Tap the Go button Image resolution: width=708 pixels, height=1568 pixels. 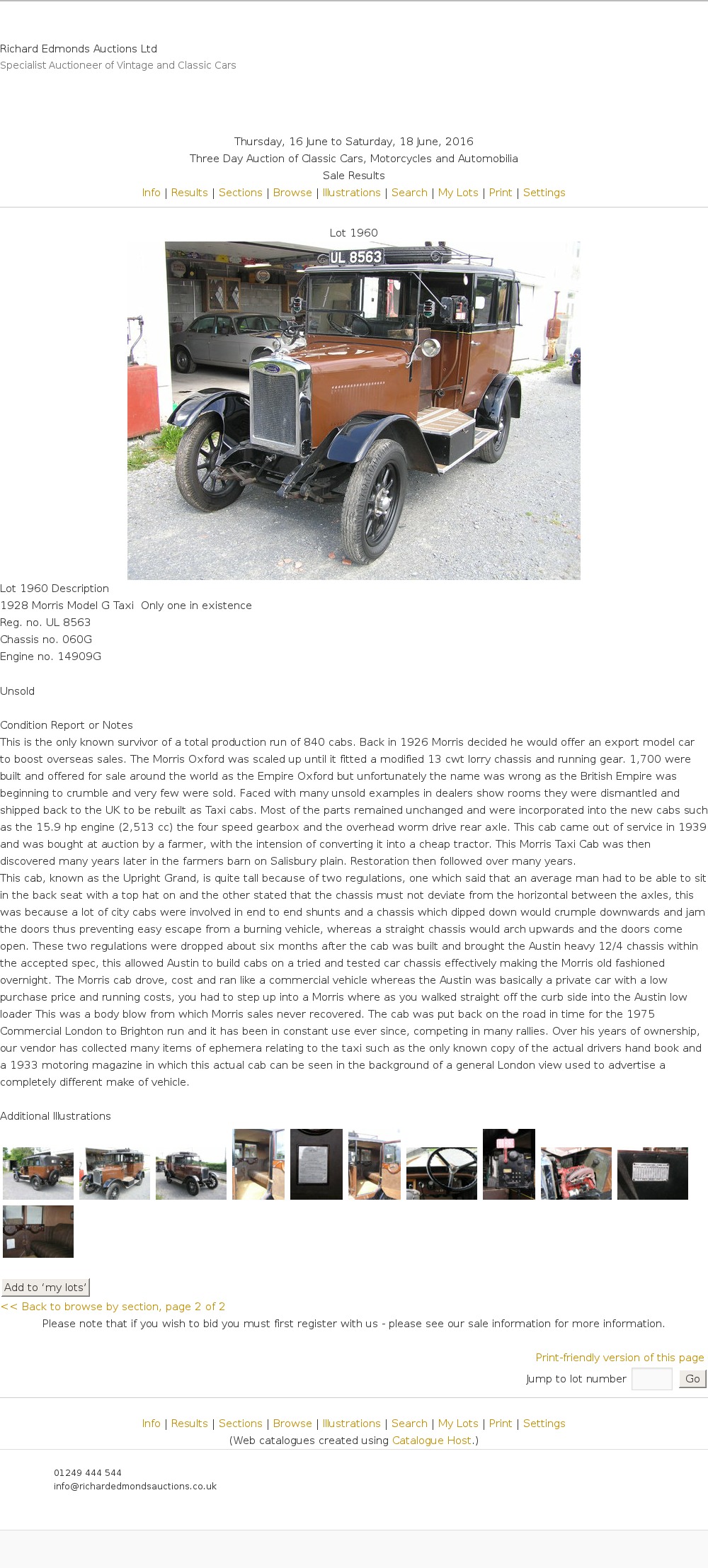tap(692, 1379)
